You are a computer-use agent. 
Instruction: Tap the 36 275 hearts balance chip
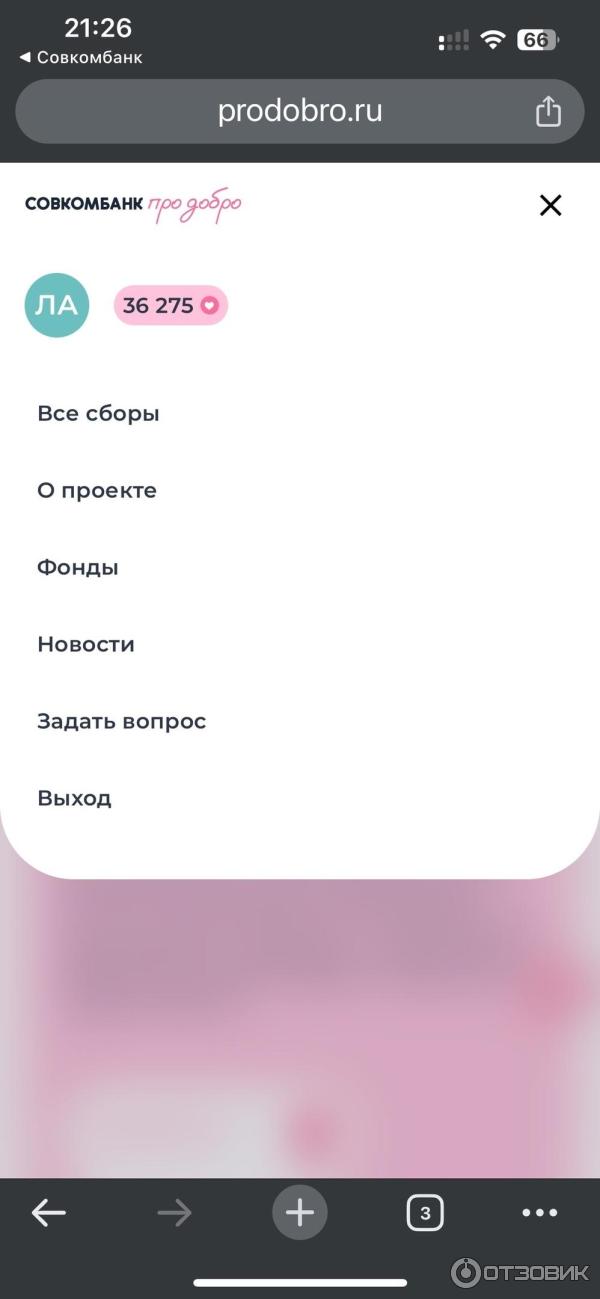[170, 306]
